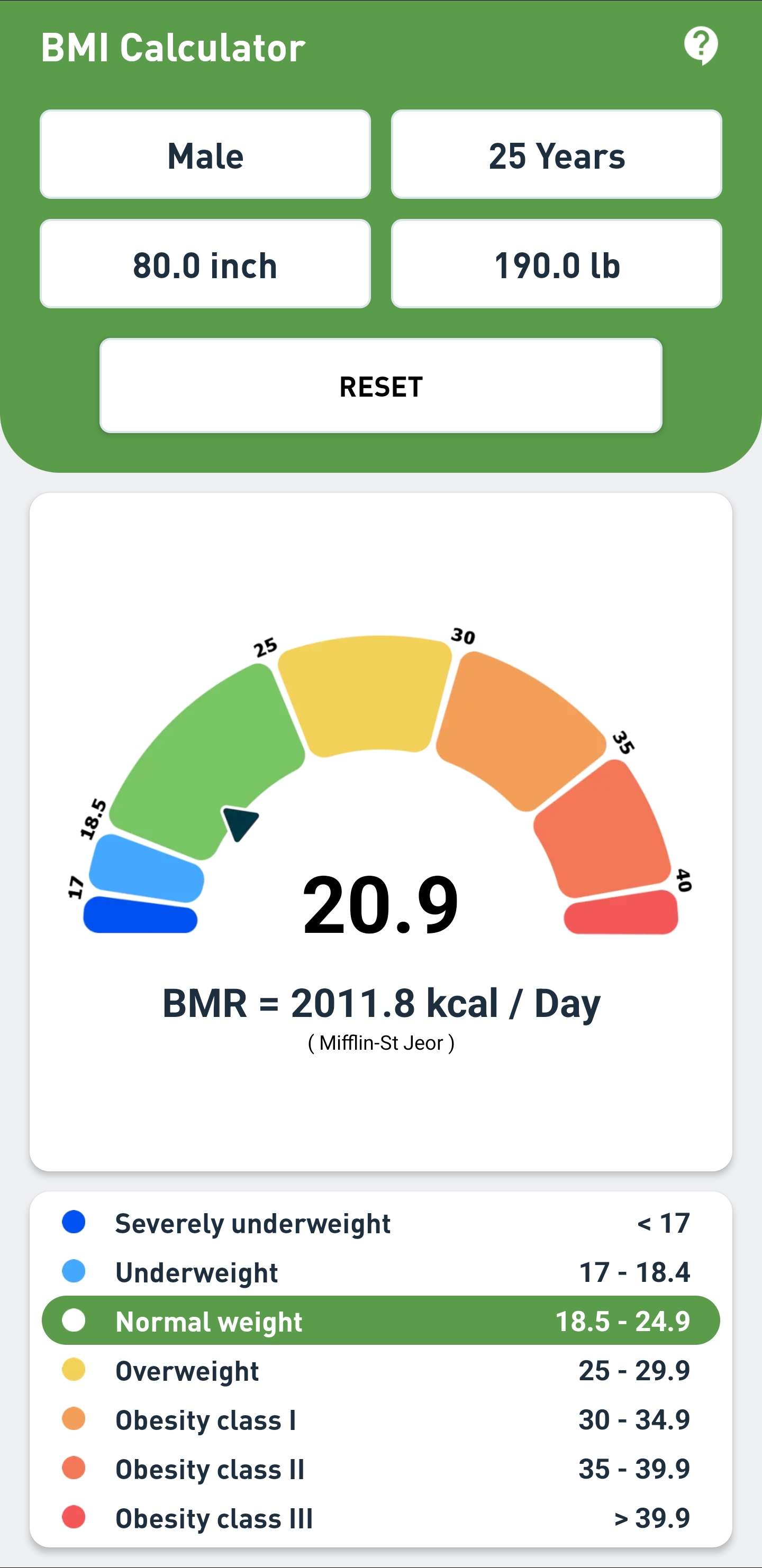Click the BMI Calculator title
762x1568 pixels.
click(173, 45)
